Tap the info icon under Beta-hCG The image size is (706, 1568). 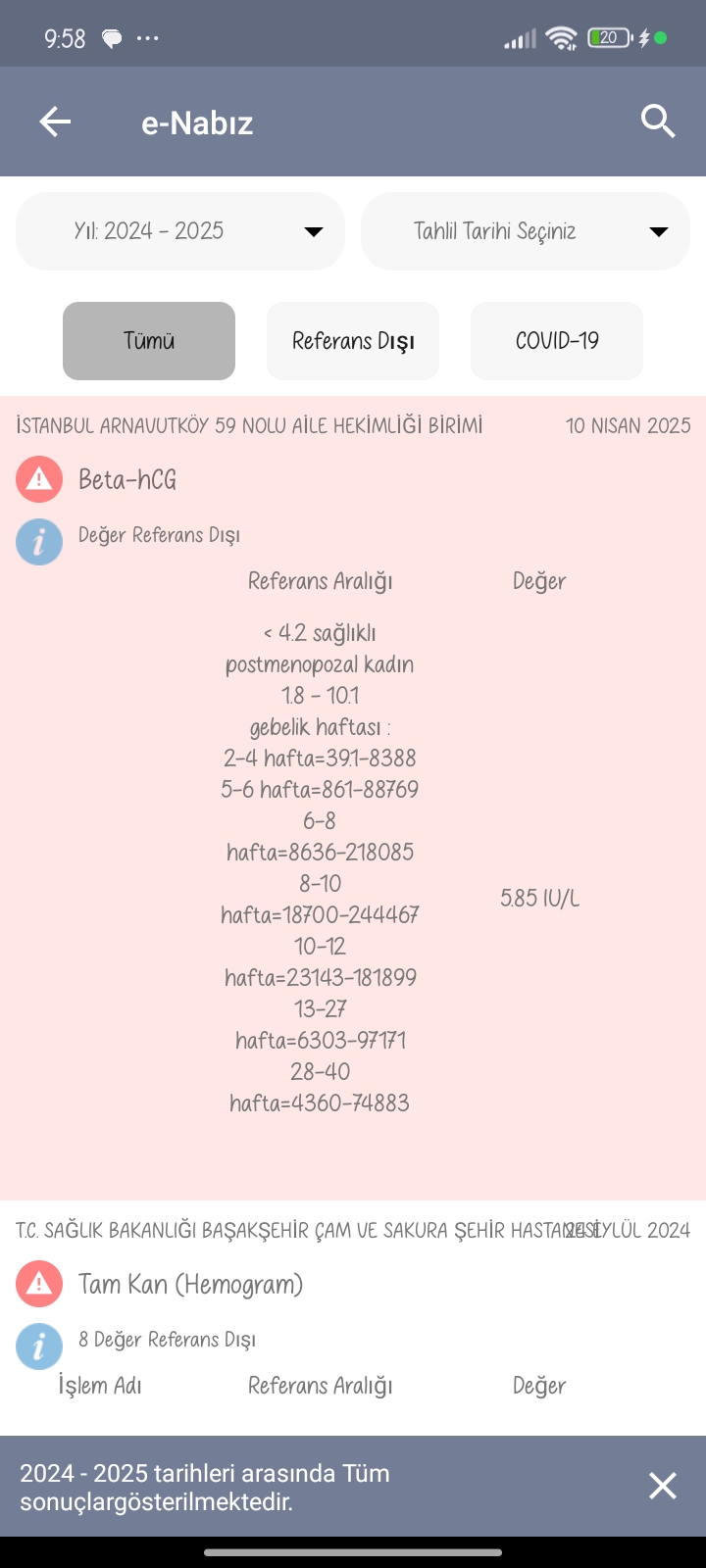coord(39,542)
